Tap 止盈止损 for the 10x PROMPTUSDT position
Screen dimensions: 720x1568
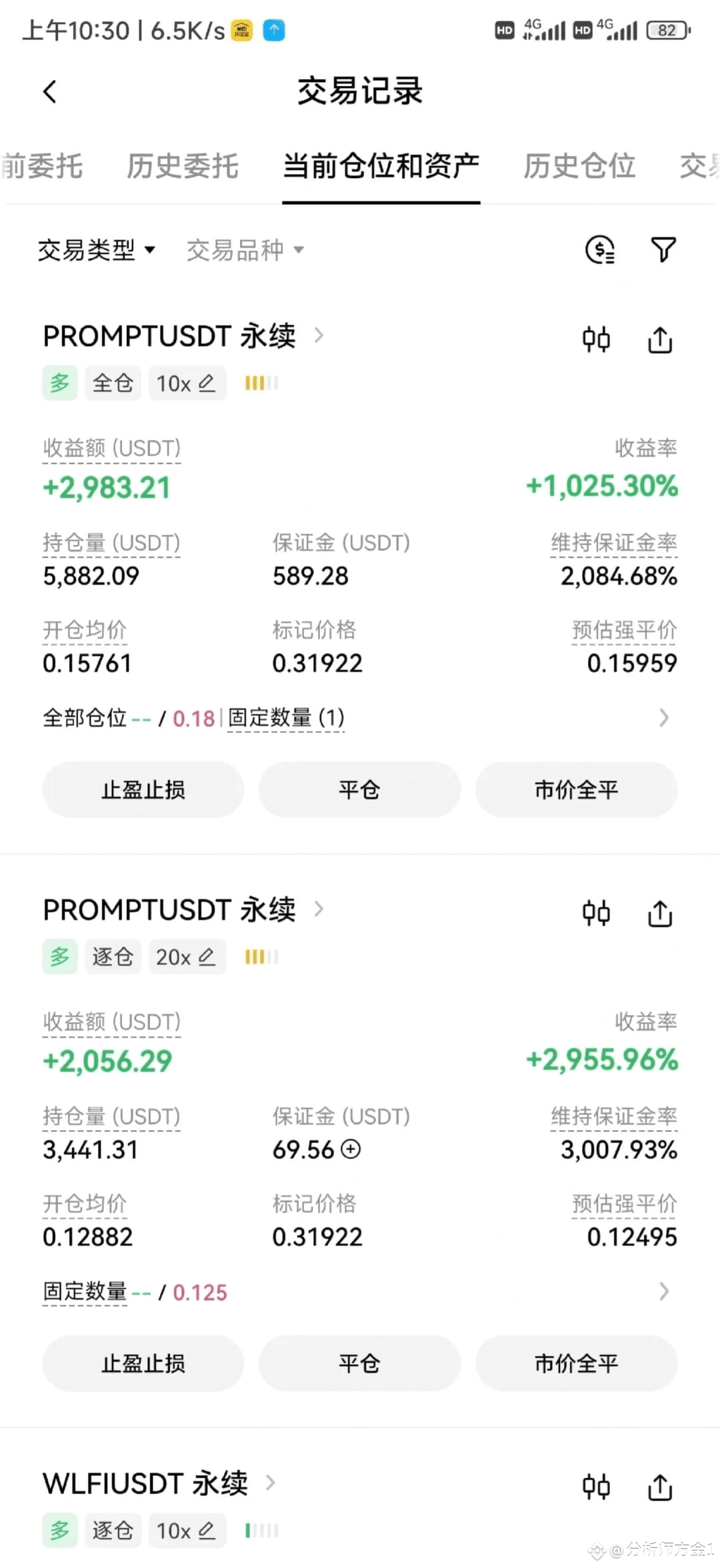[143, 790]
